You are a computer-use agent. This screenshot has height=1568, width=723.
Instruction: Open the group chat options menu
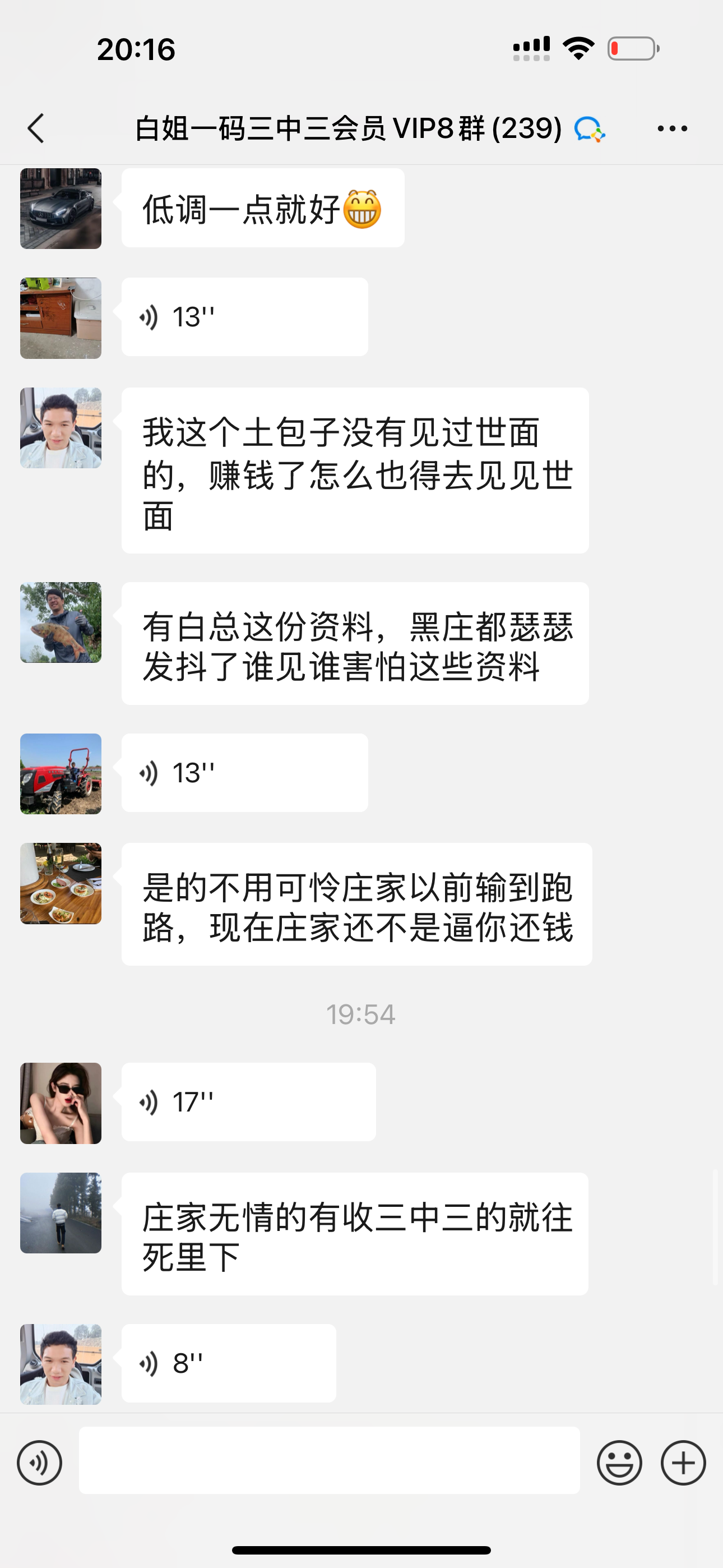pos(672,128)
